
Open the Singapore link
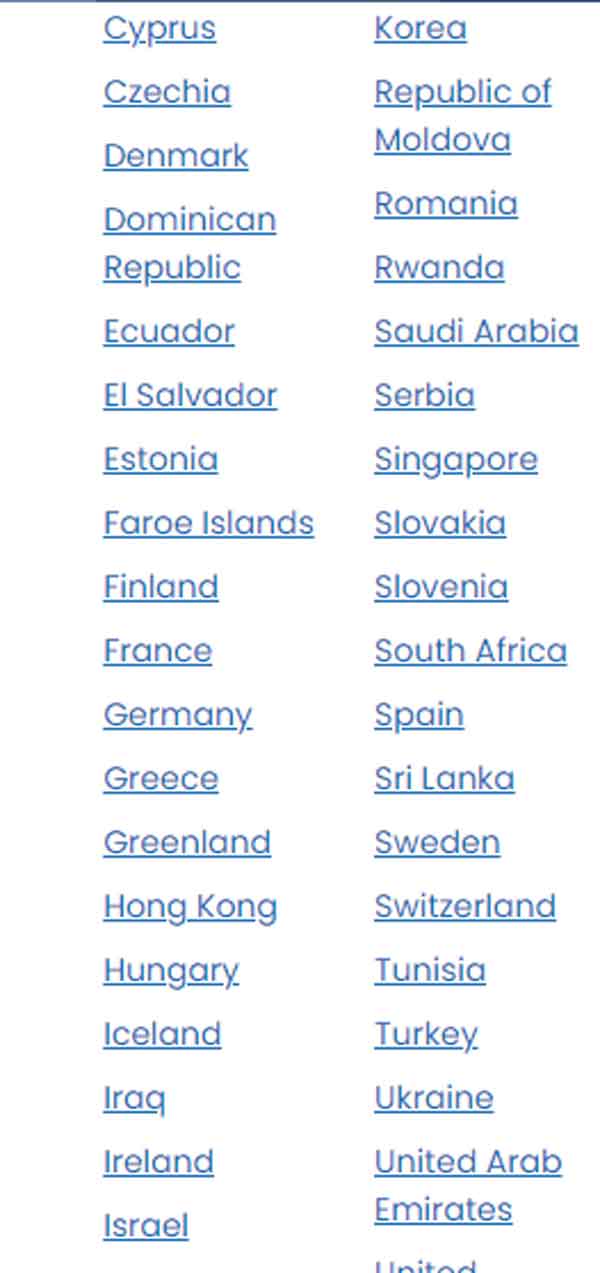tap(456, 460)
